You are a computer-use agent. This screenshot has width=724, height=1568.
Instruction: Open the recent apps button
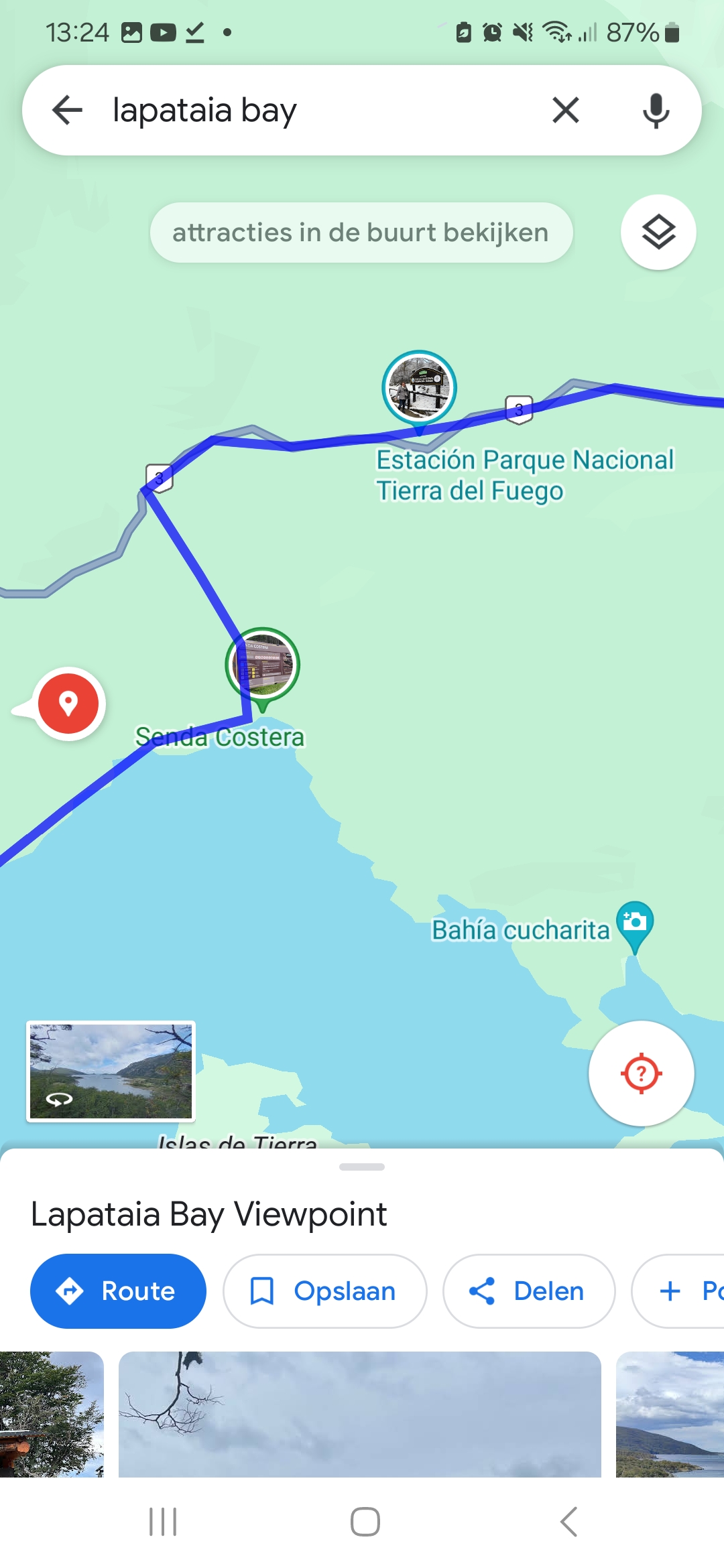pos(163,1522)
